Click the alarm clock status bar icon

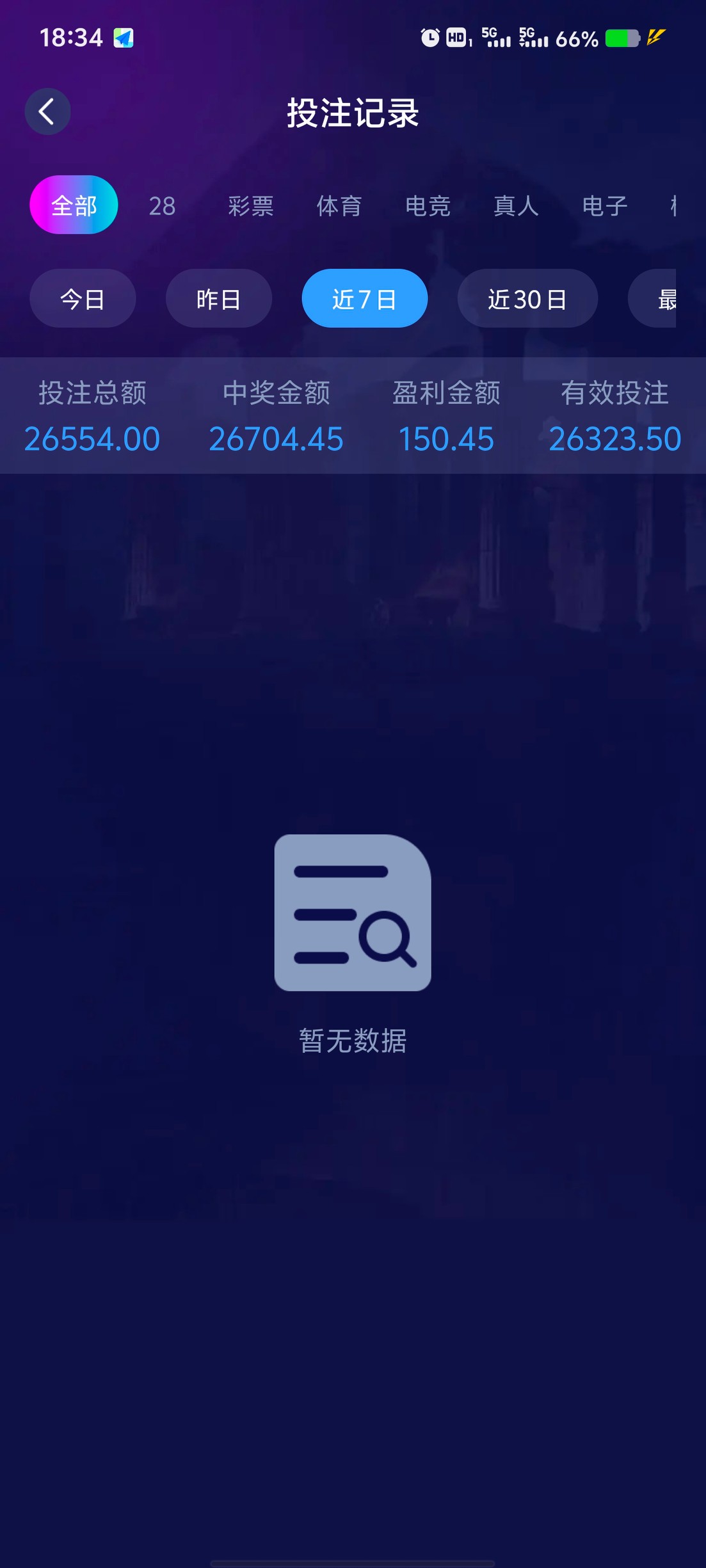431,38
